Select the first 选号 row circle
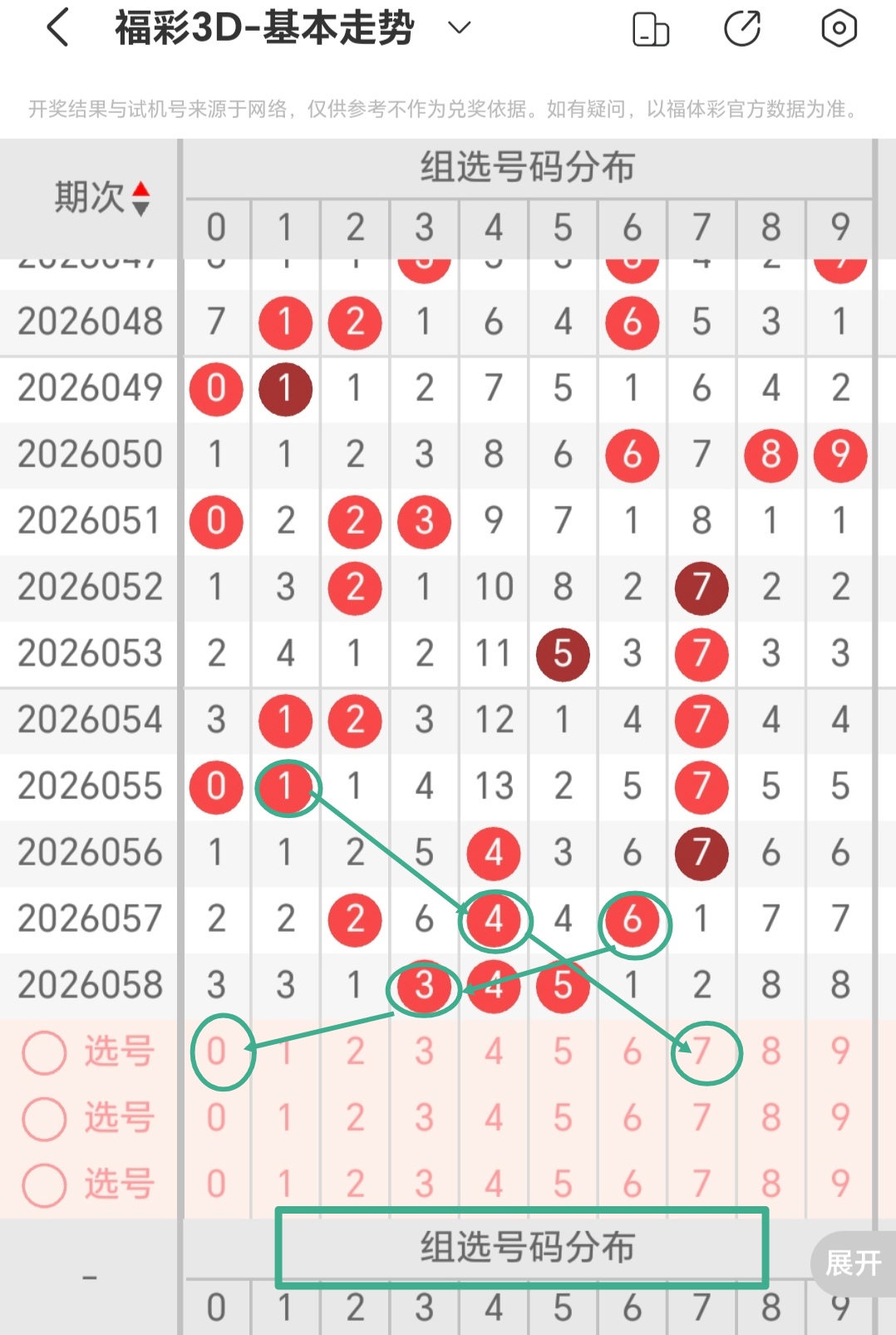 (x=45, y=1052)
